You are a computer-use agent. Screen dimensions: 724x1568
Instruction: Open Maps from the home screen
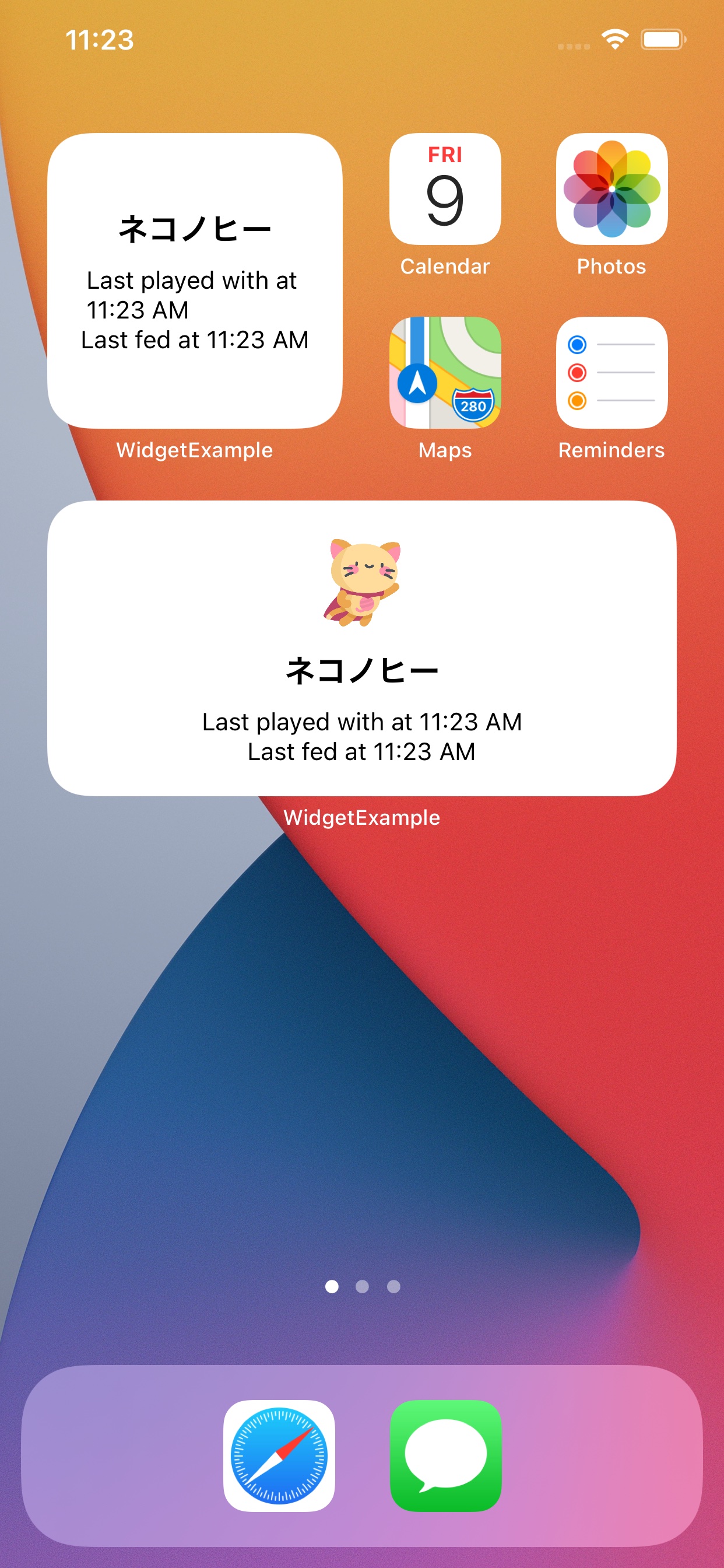pos(445,373)
